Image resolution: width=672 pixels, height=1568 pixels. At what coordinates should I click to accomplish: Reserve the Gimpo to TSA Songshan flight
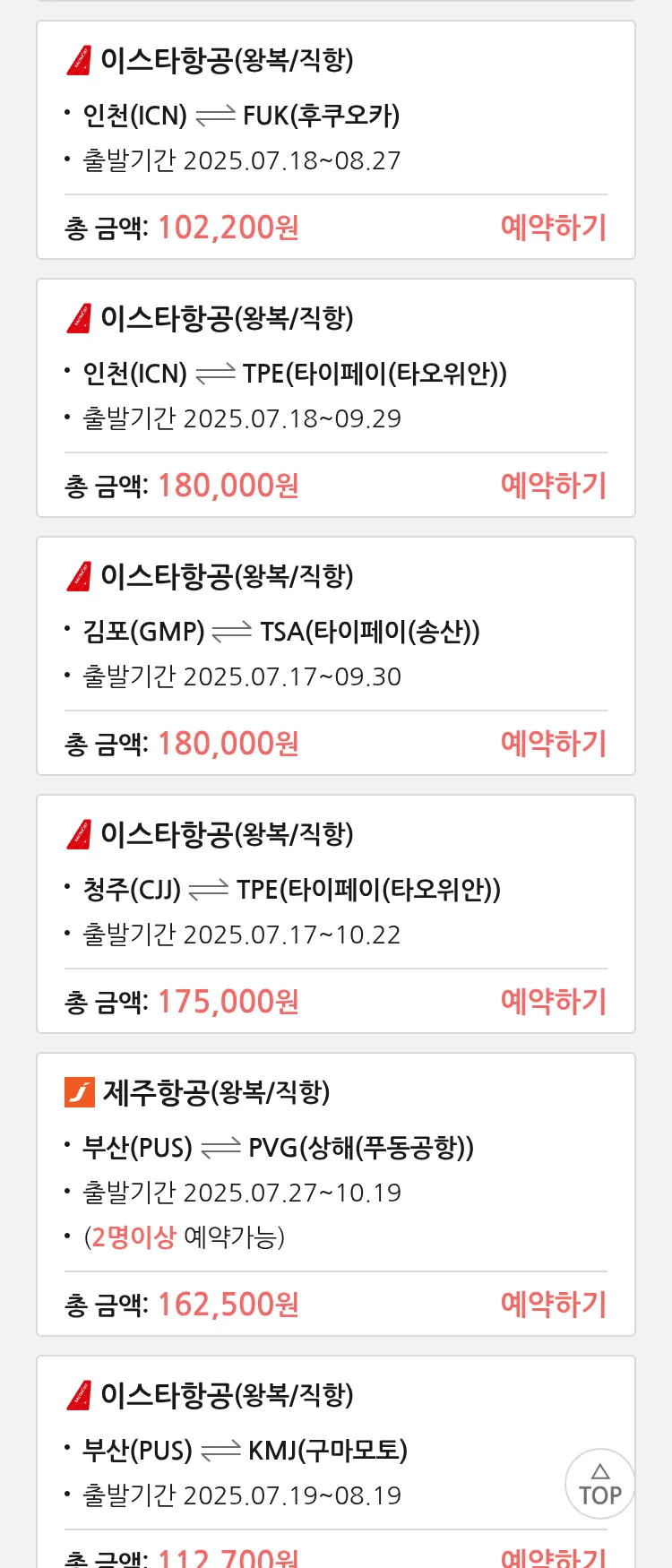coord(553,744)
